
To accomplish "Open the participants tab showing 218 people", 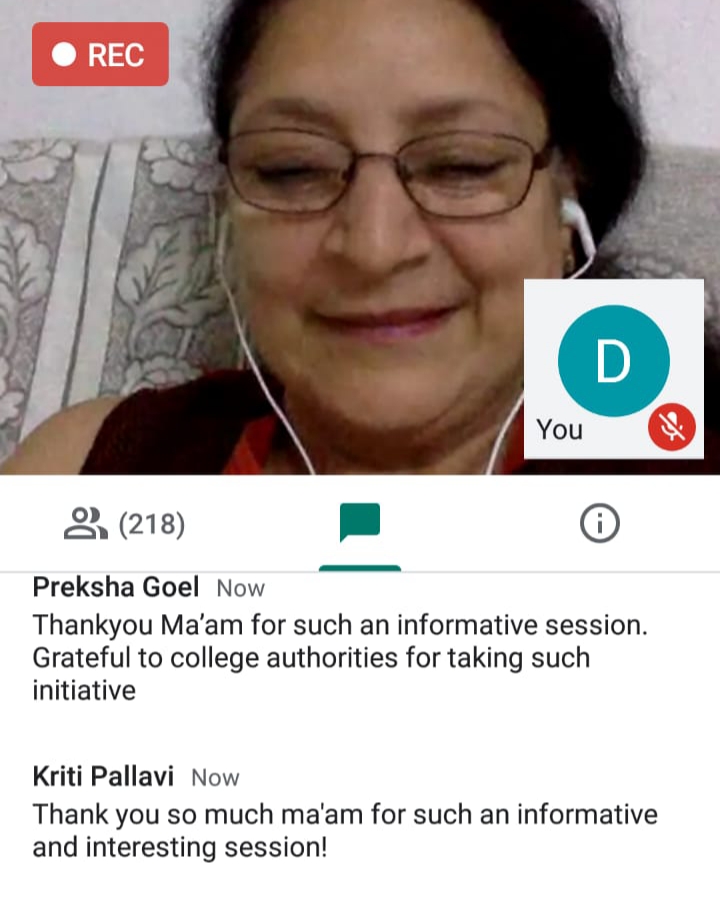I will point(124,523).
